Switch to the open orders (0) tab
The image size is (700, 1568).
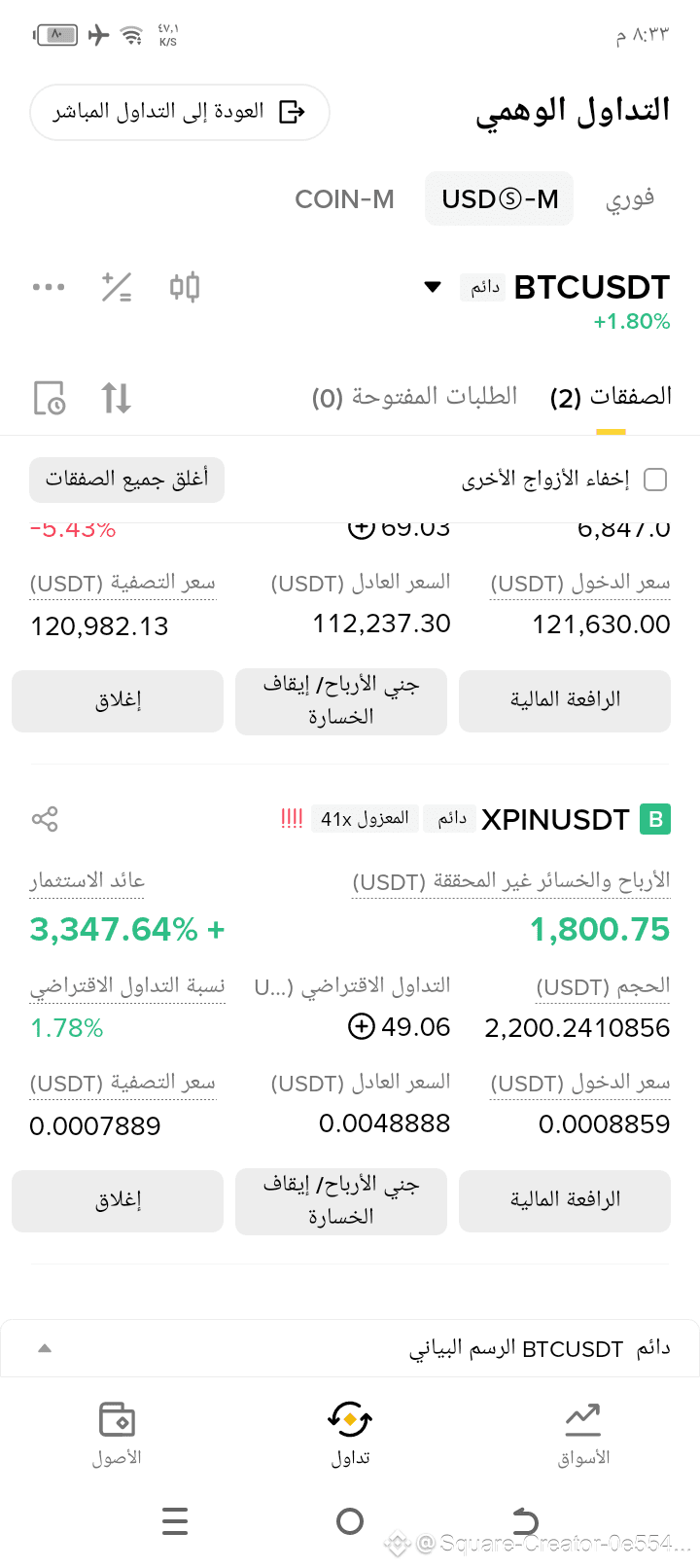pyautogui.click(x=415, y=397)
